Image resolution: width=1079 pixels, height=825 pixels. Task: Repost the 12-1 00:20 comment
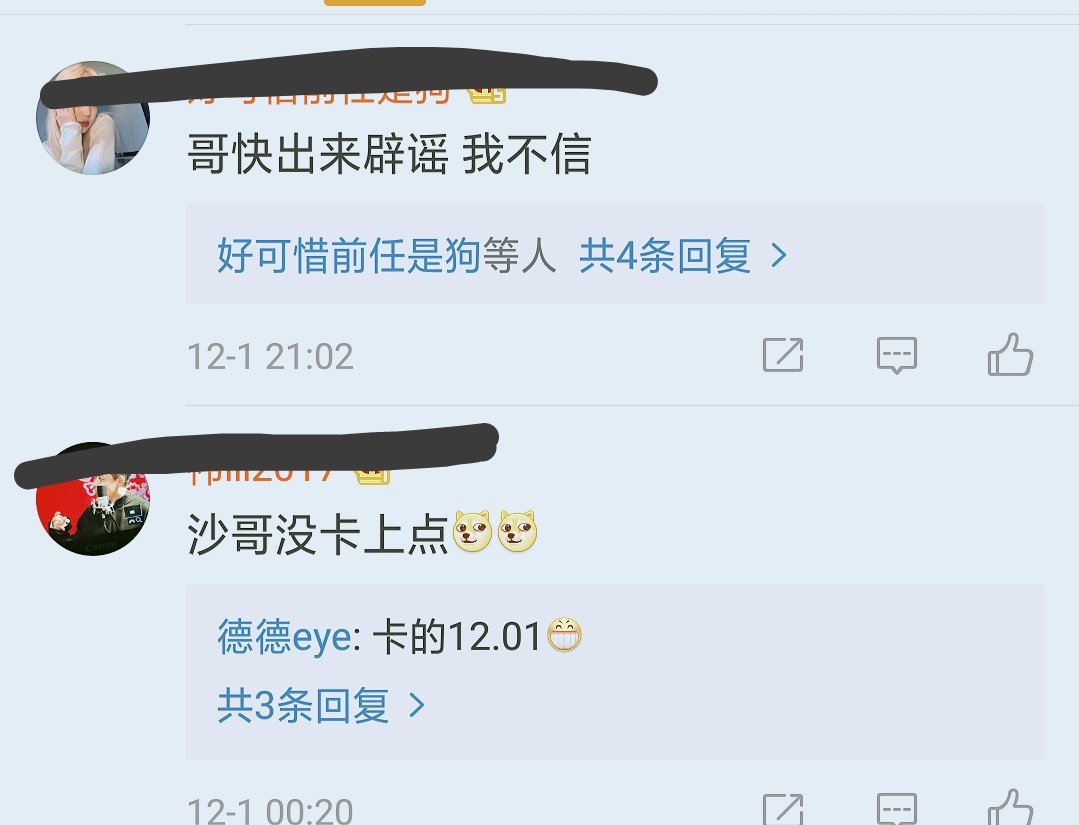[782, 808]
